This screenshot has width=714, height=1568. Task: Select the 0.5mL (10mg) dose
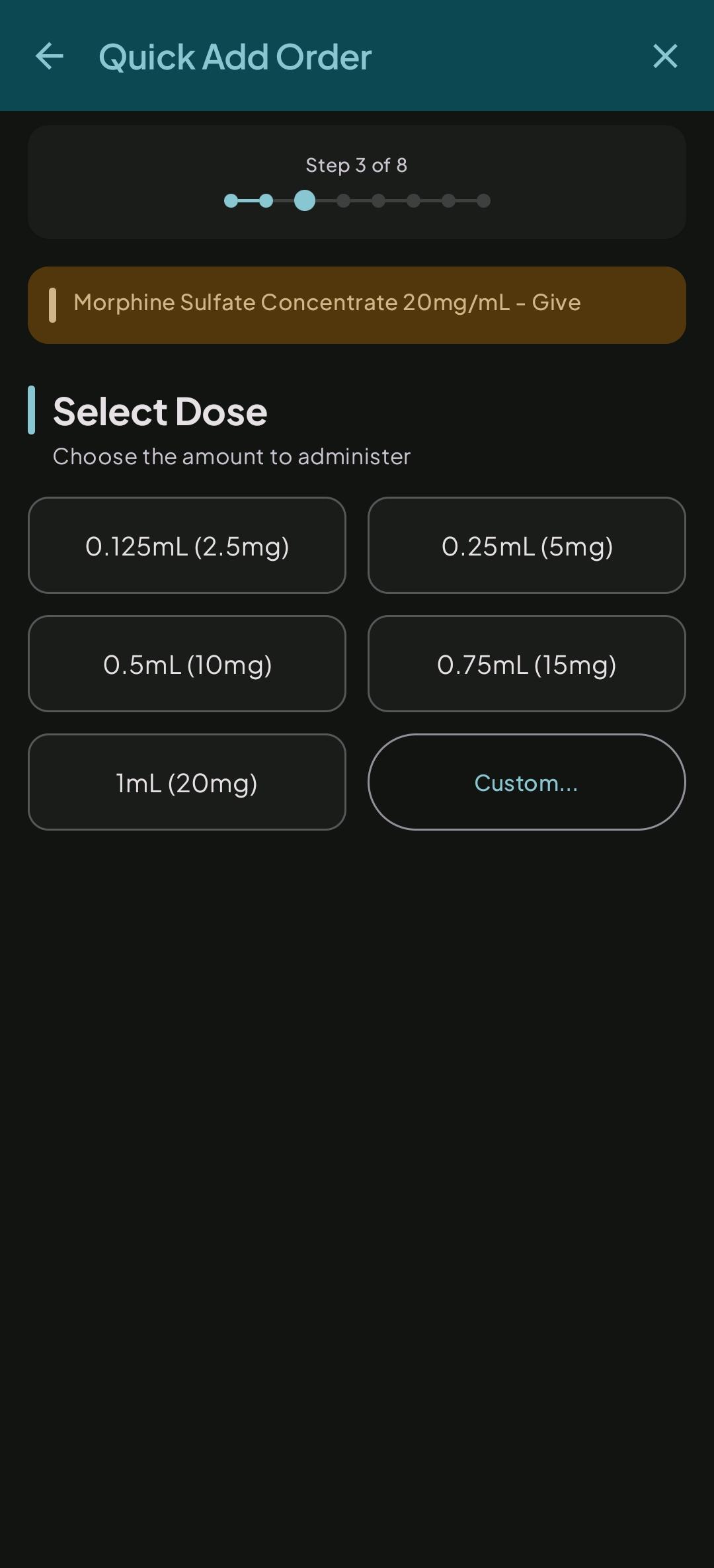(x=187, y=663)
